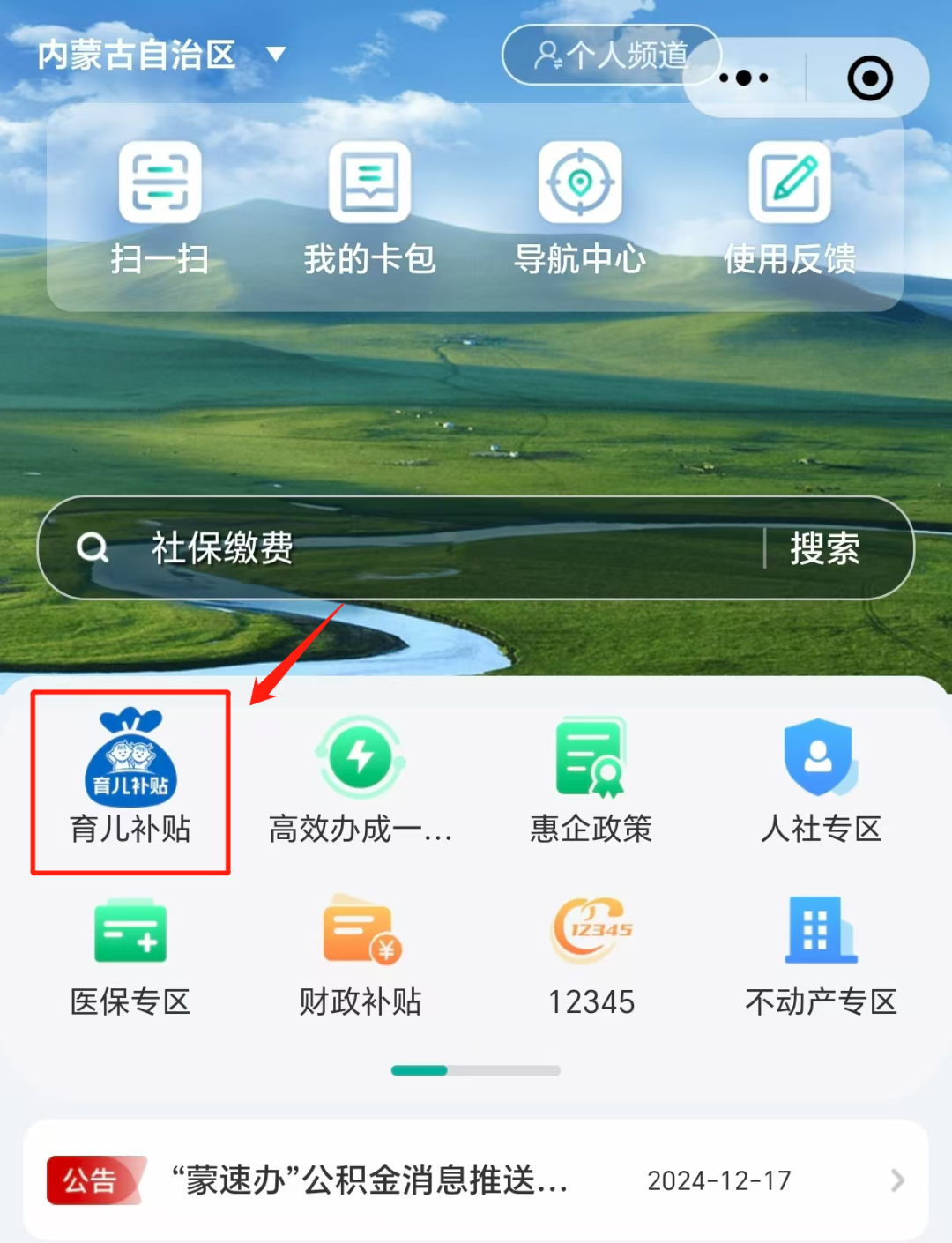This screenshot has height=1243, width=952.
Task: Tap the 搜索 button
Action: click(x=824, y=547)
